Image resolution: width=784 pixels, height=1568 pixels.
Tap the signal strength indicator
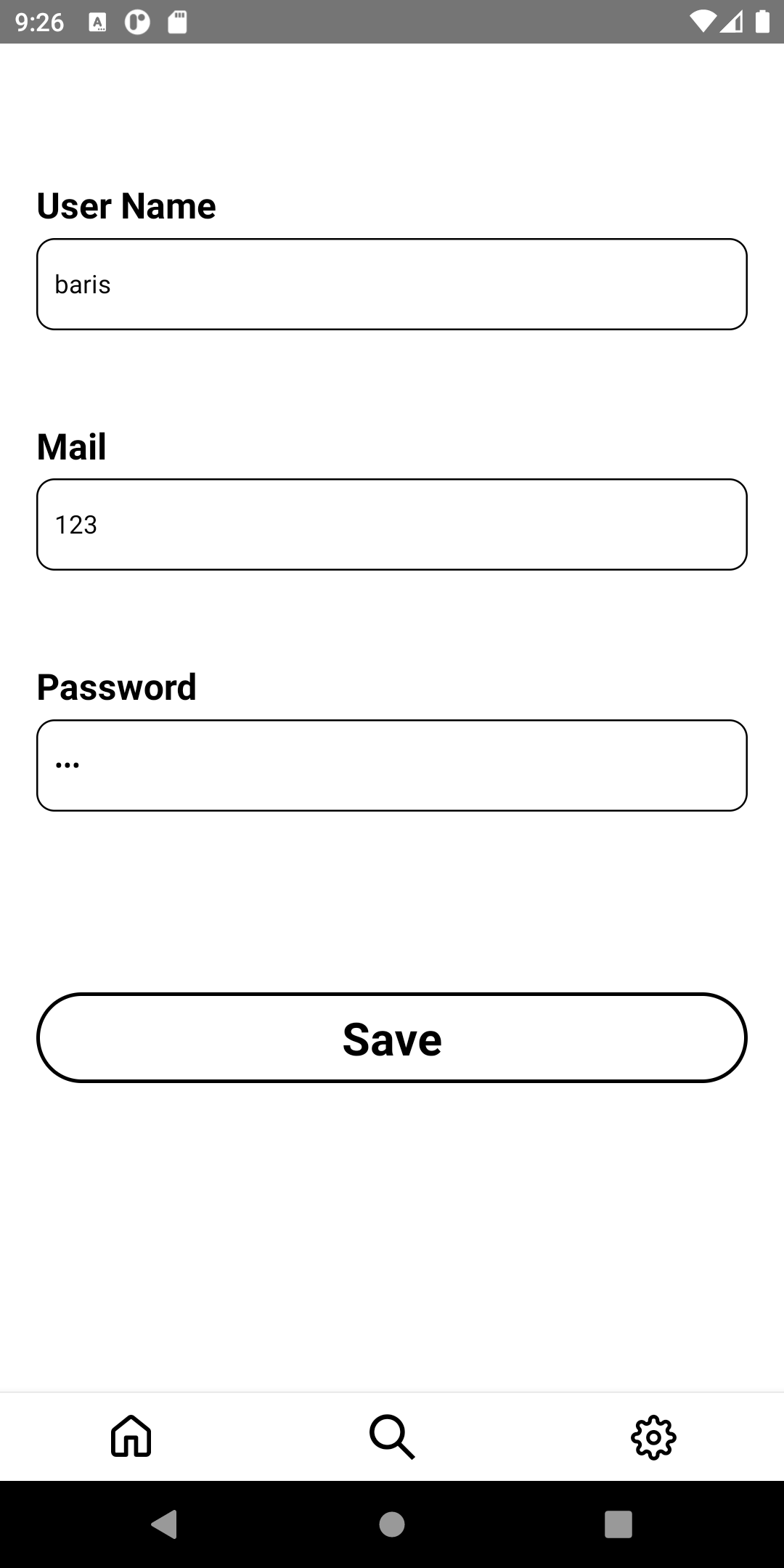click(x=730, y=21)
